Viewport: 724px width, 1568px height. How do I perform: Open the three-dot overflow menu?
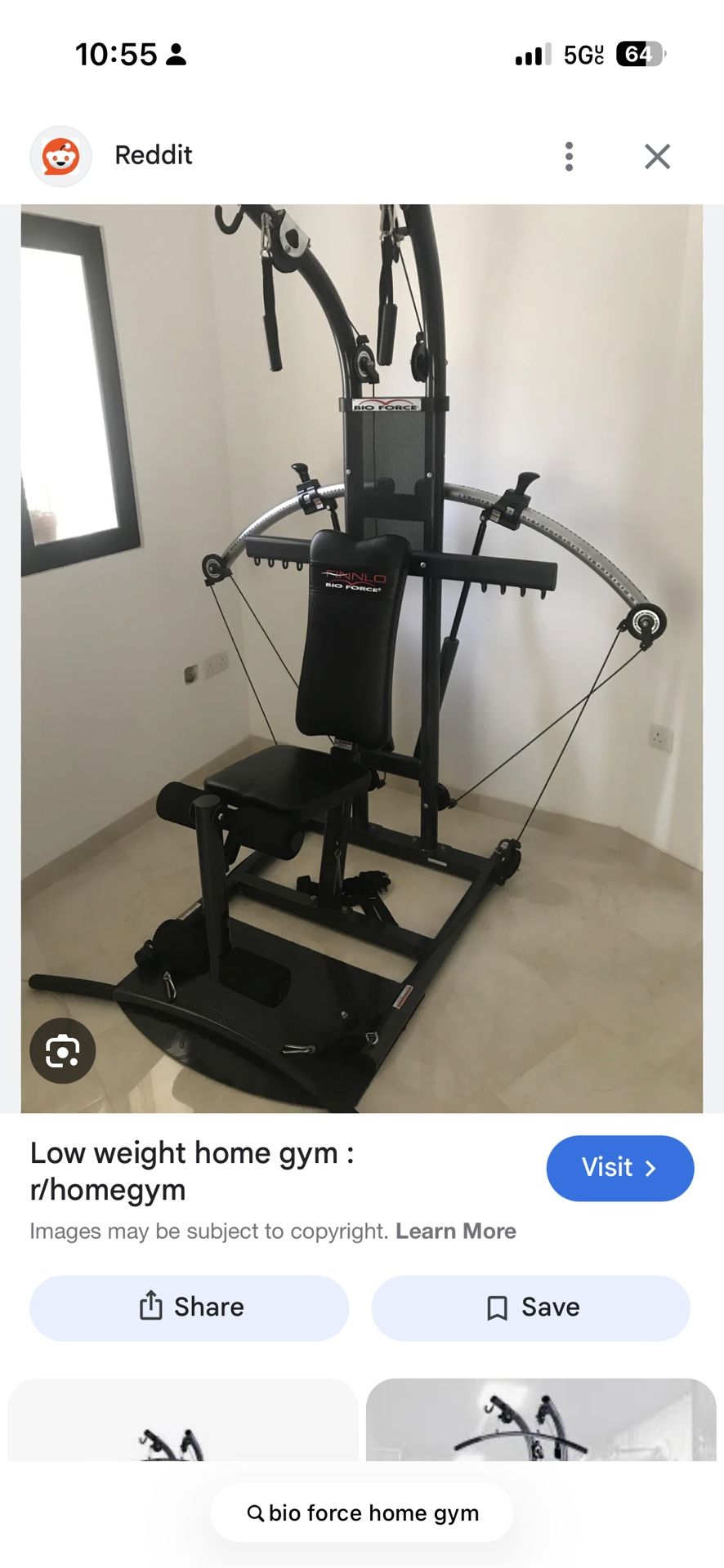coord(569,156)
